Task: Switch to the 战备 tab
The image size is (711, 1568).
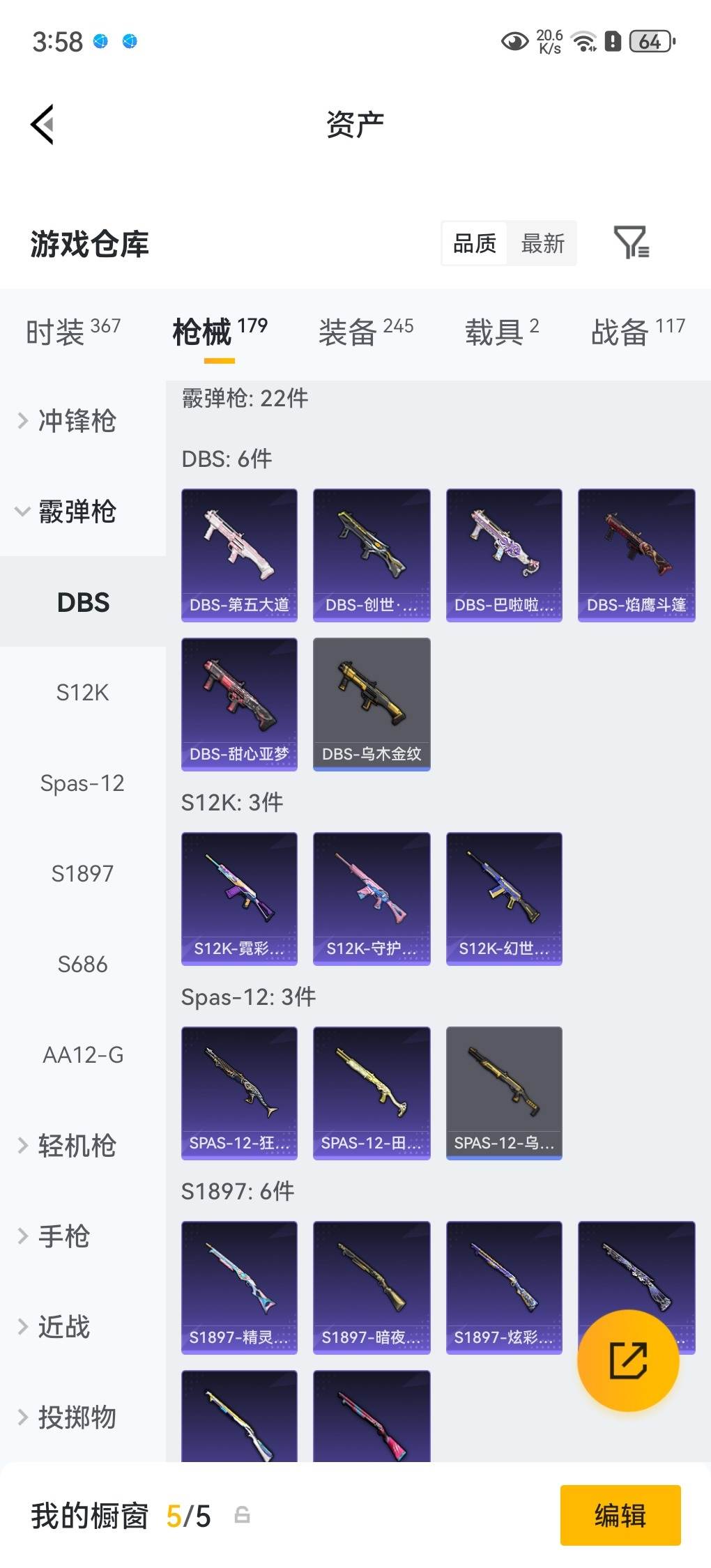Action: click(x=637, y=332)
